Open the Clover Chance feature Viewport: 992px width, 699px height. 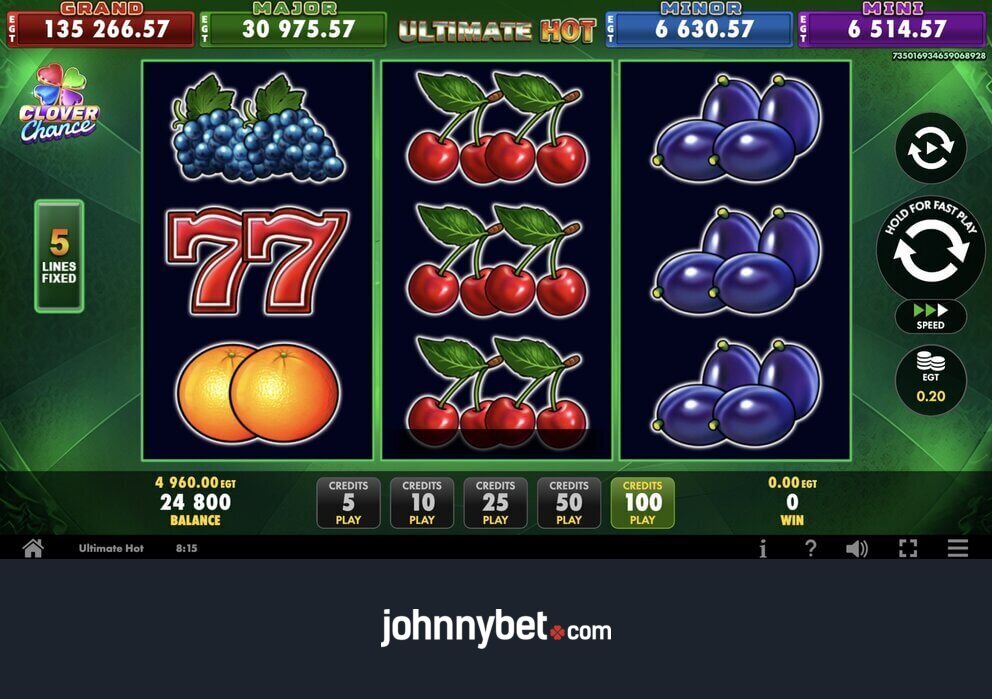click(x=58, y=106)
